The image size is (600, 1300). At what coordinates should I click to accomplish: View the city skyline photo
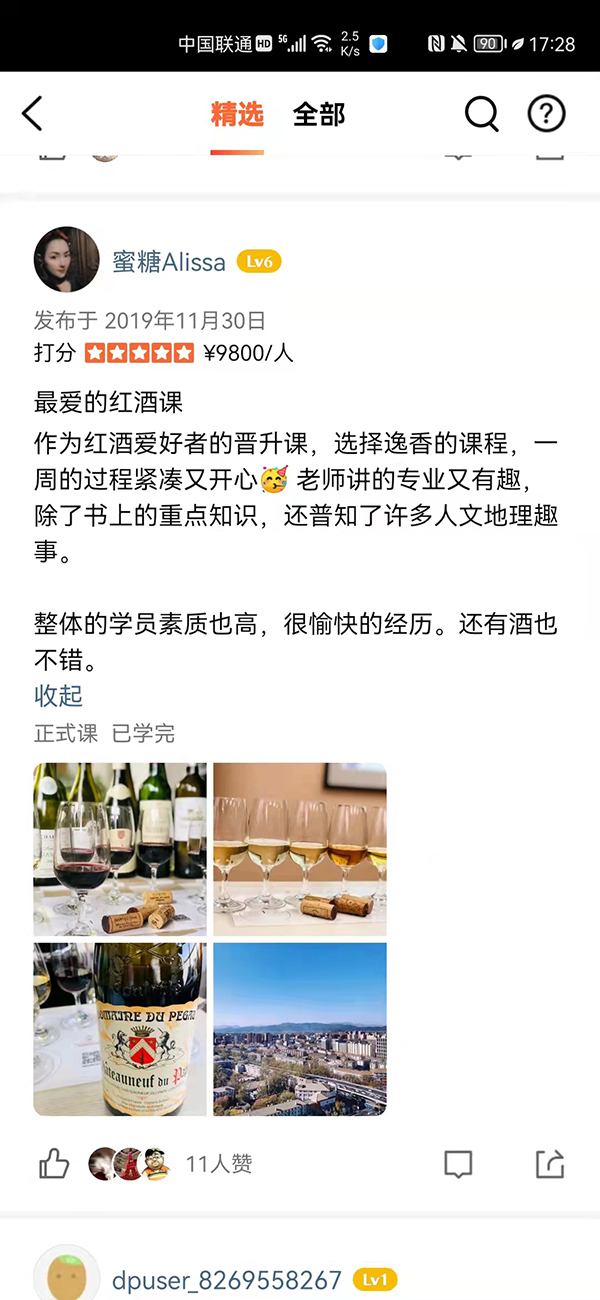click(299, 1029)
